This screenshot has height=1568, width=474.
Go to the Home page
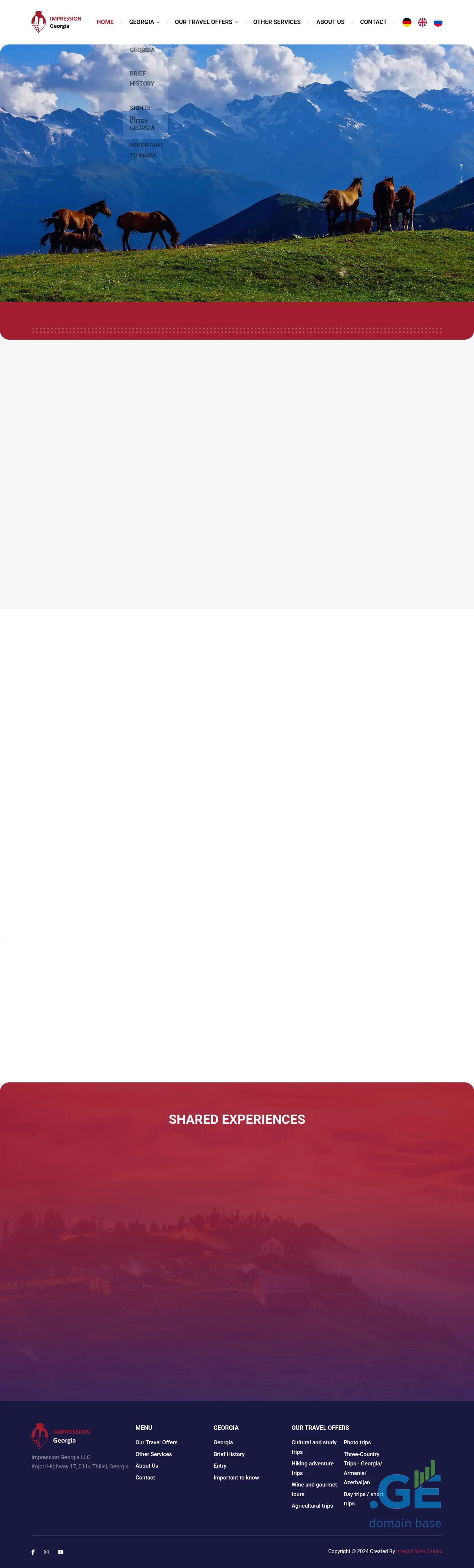pyautogui.click(x=105, y=22)
